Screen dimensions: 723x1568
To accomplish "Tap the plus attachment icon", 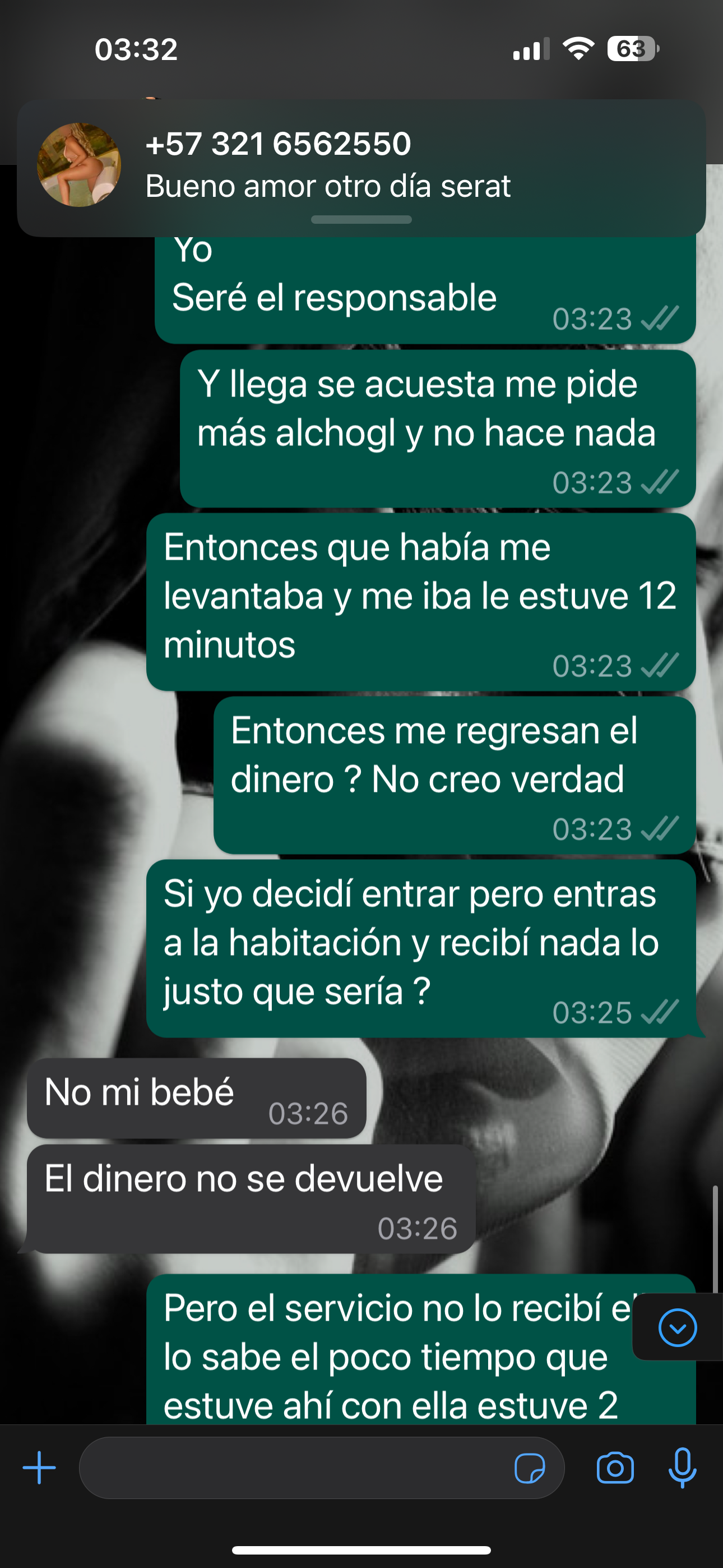I will pyautogui.click(x=40, y=1468).
